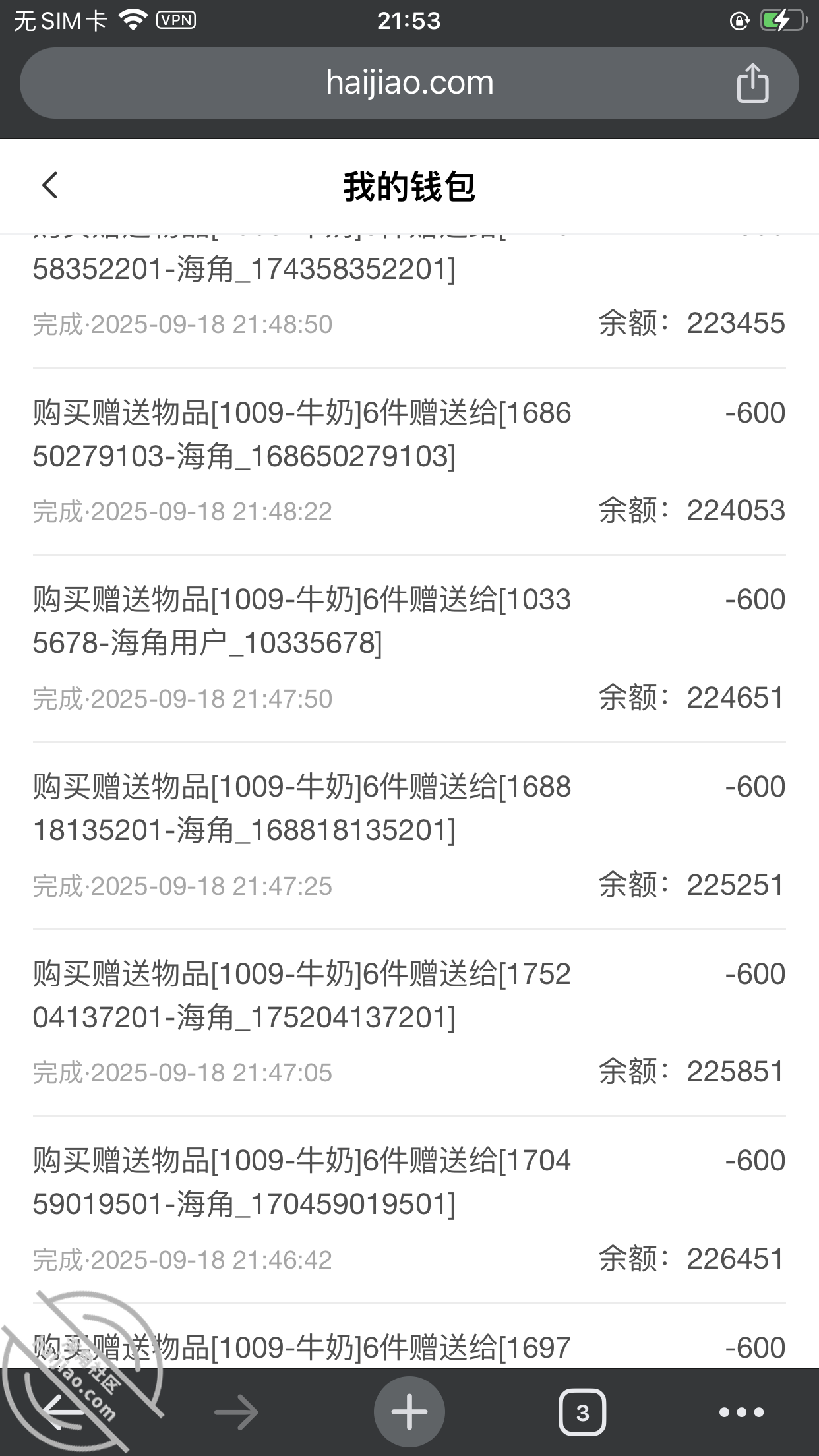Share this page from the address bar

click(752, 83)
